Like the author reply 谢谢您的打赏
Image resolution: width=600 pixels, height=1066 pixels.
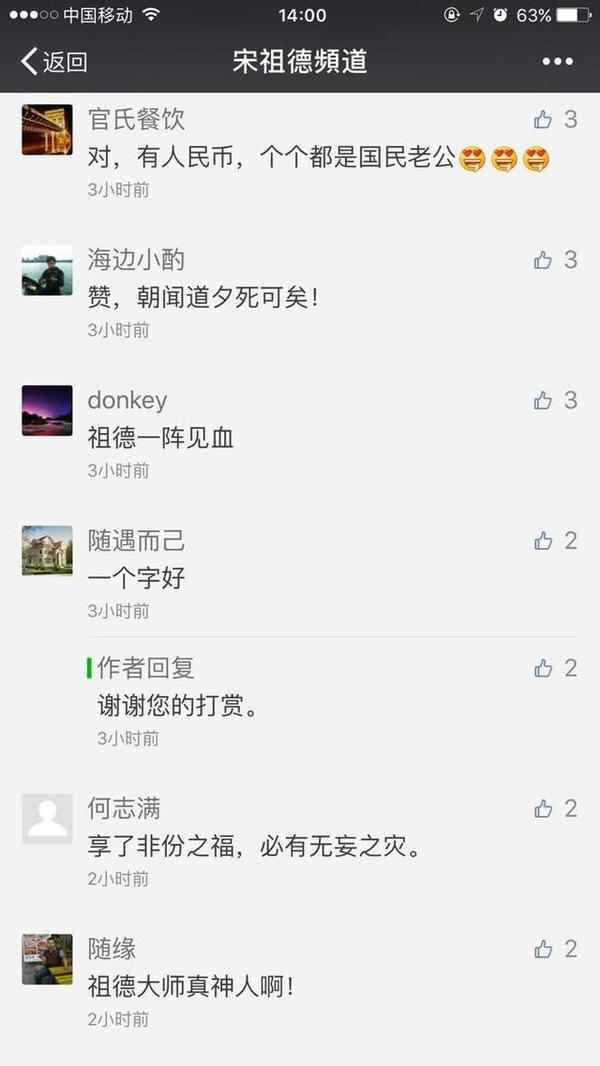tap(543, 668)
